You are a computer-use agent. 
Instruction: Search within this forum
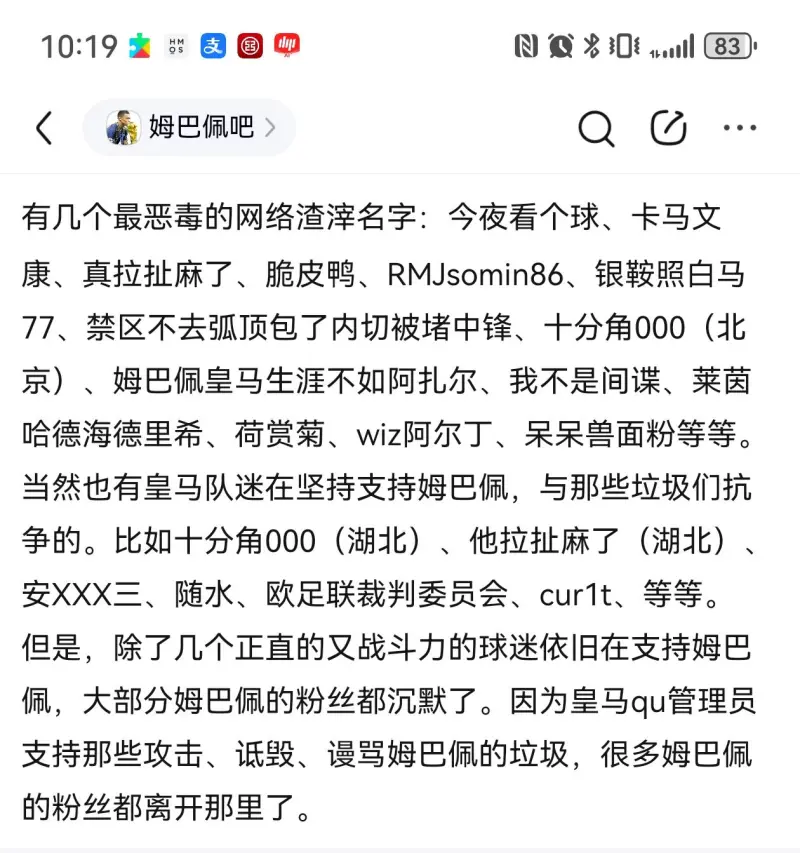click(x=596, y=128)
